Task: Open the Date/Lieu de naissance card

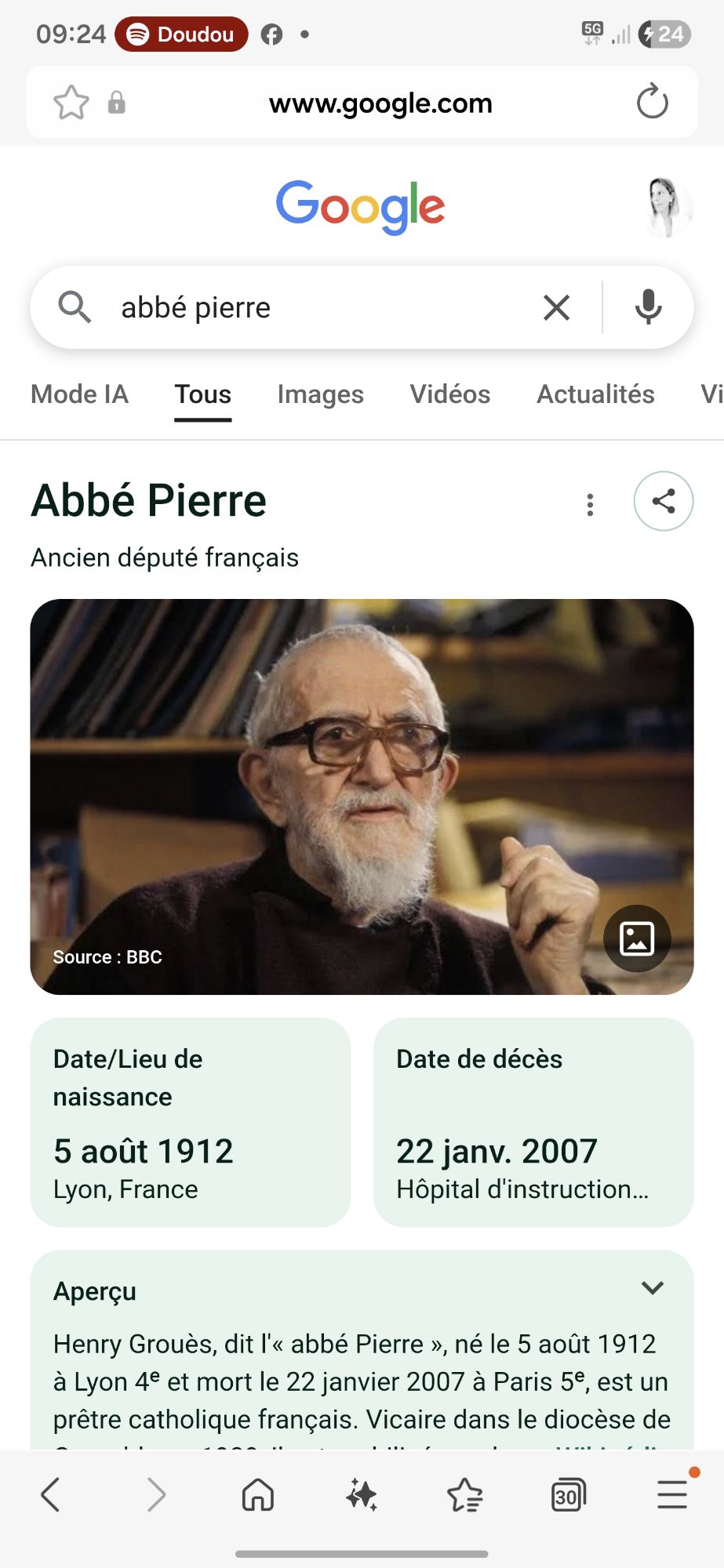Action: (190, 1122)
